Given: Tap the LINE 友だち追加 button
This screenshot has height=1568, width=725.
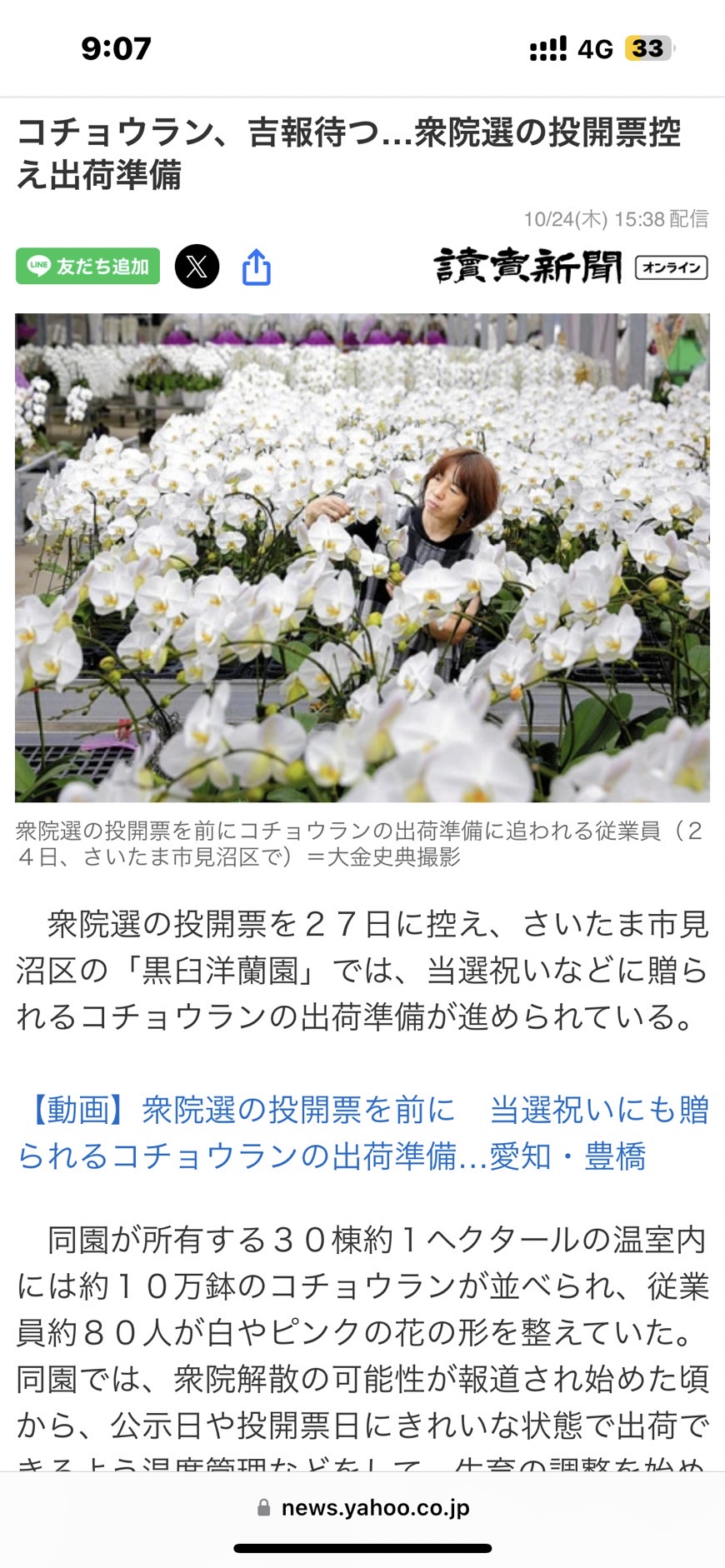Looking at the screenshot, I should click(87, 266).
